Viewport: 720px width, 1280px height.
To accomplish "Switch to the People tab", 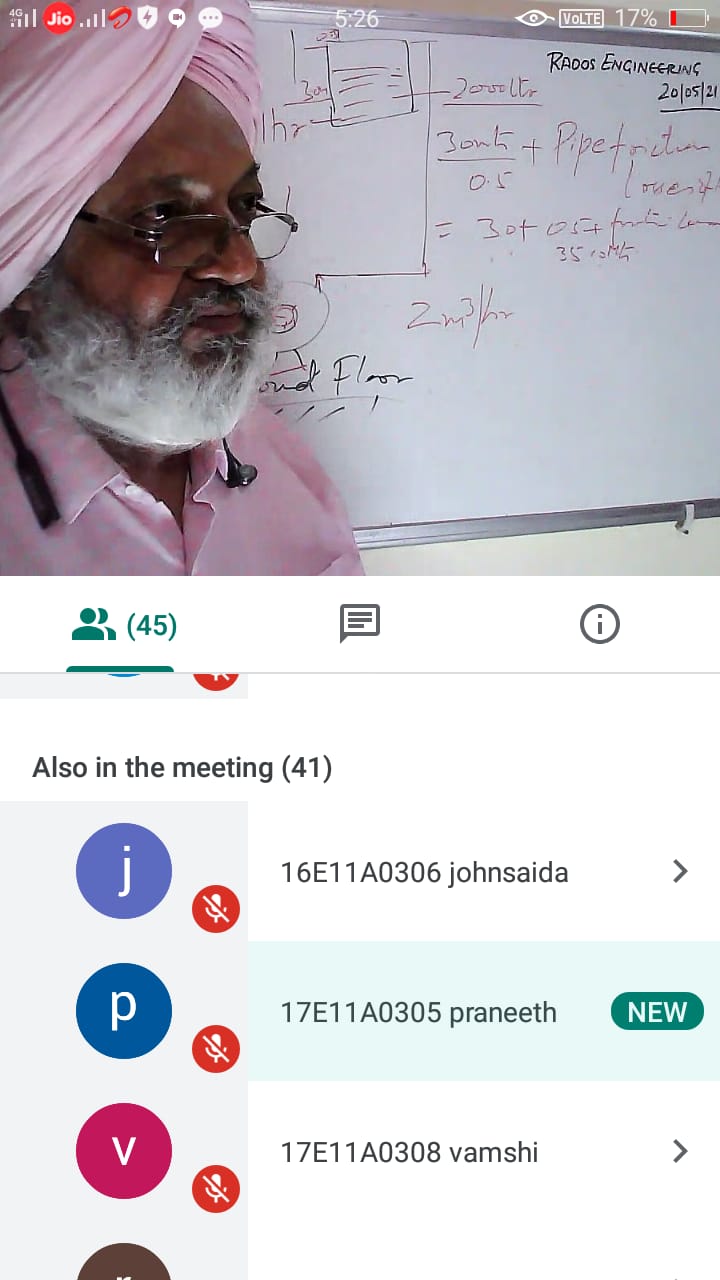I will click(122, 626).
